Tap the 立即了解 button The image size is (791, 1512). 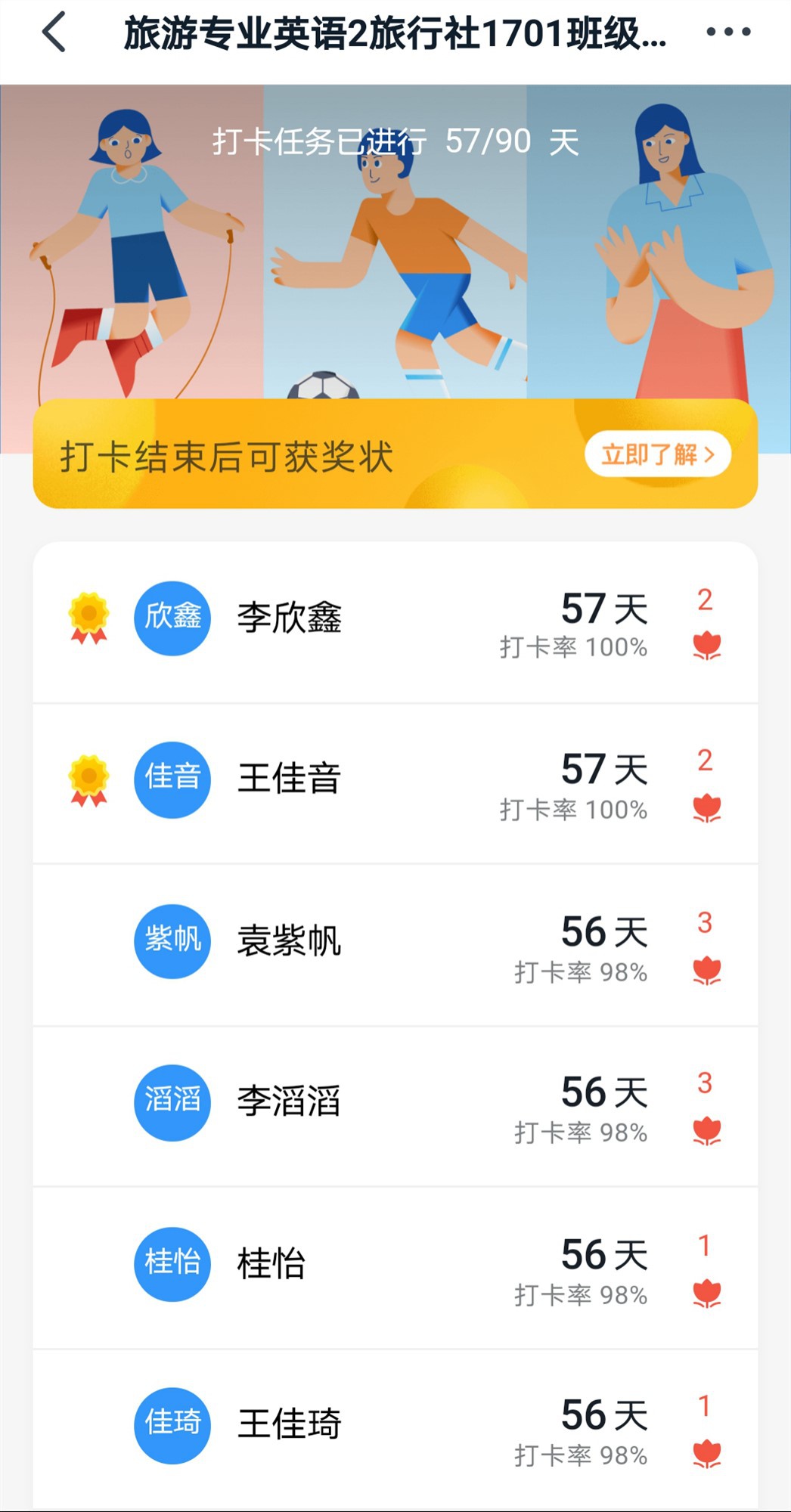[x=657, y=455]
